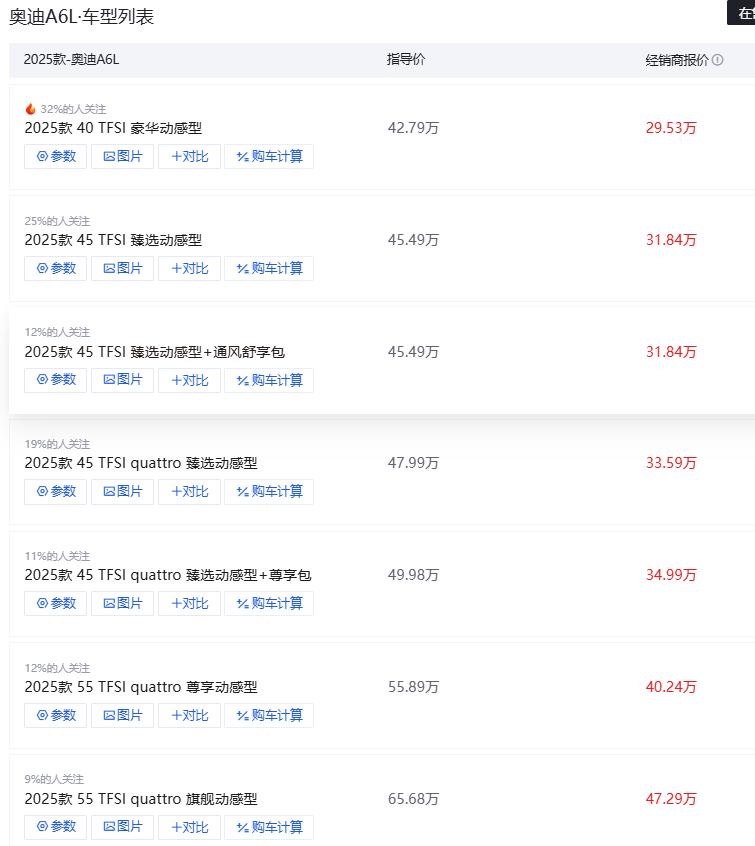Open 参数 for 45 TFSI 臻选动感型
This screenshot has width=755, height=846.
pos(56,268)
